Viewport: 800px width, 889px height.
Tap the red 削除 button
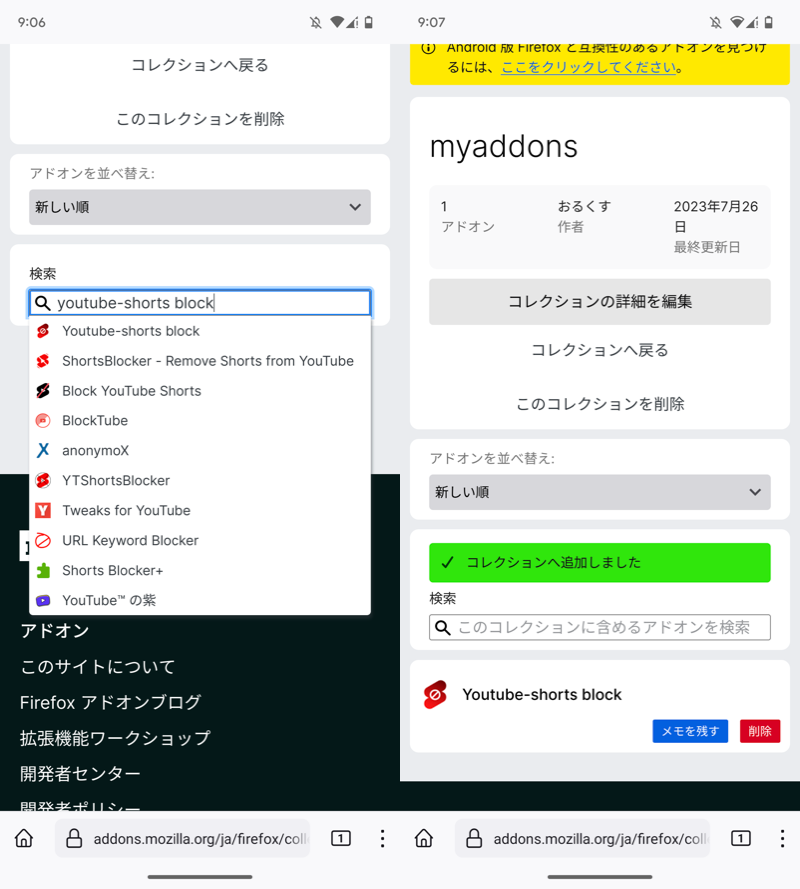[x=760, y=731]
